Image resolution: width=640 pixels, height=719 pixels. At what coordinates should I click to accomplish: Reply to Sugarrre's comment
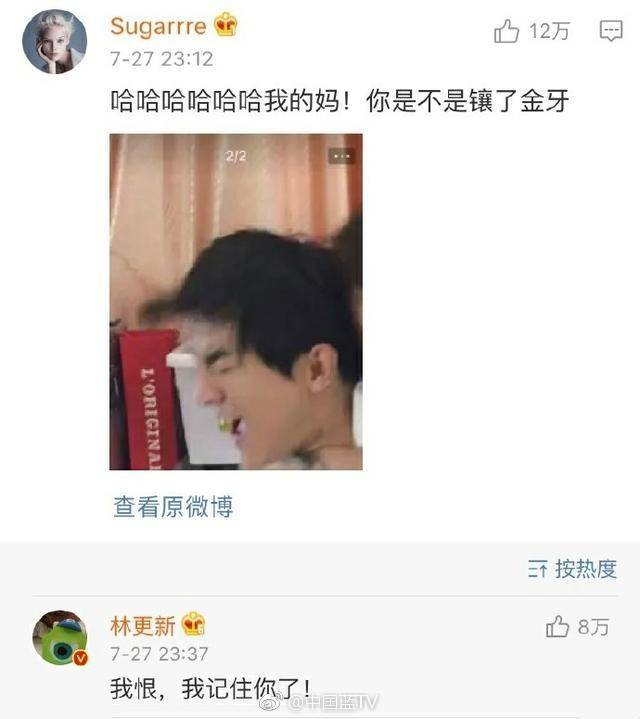pyautogui.click(x=611, y=32)
